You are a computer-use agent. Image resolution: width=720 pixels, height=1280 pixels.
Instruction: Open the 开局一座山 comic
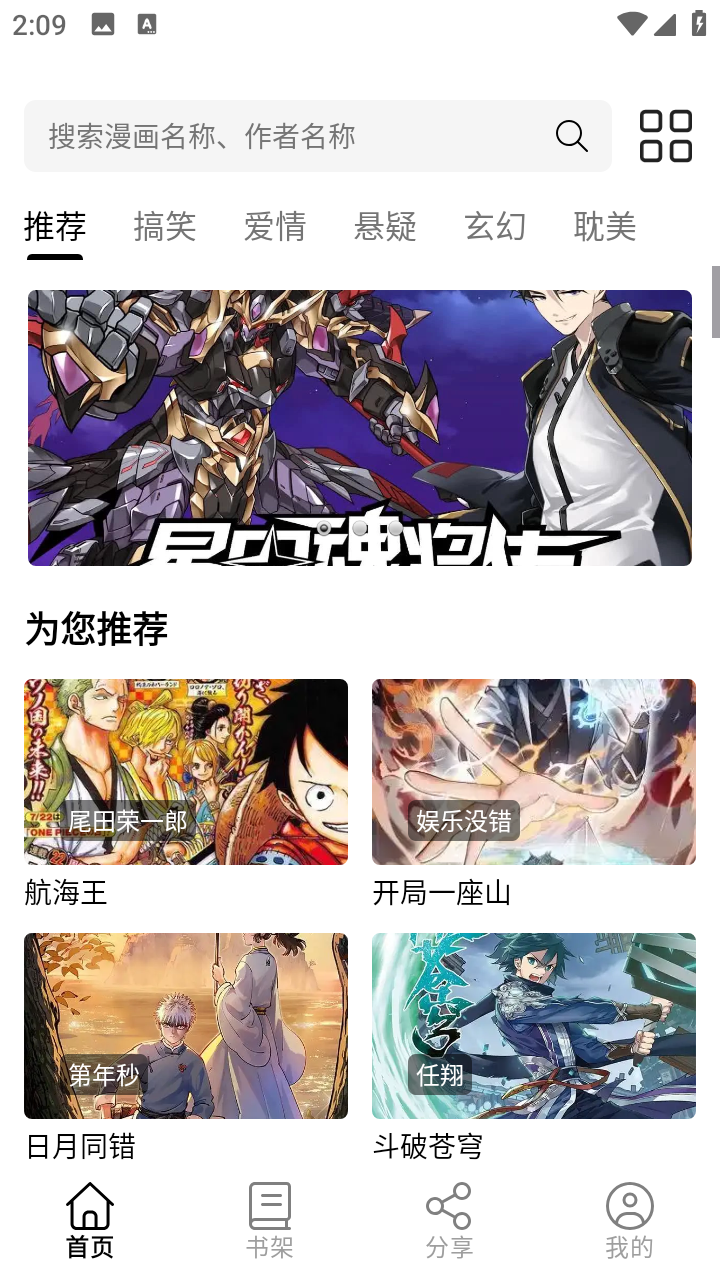pos(534,772)
